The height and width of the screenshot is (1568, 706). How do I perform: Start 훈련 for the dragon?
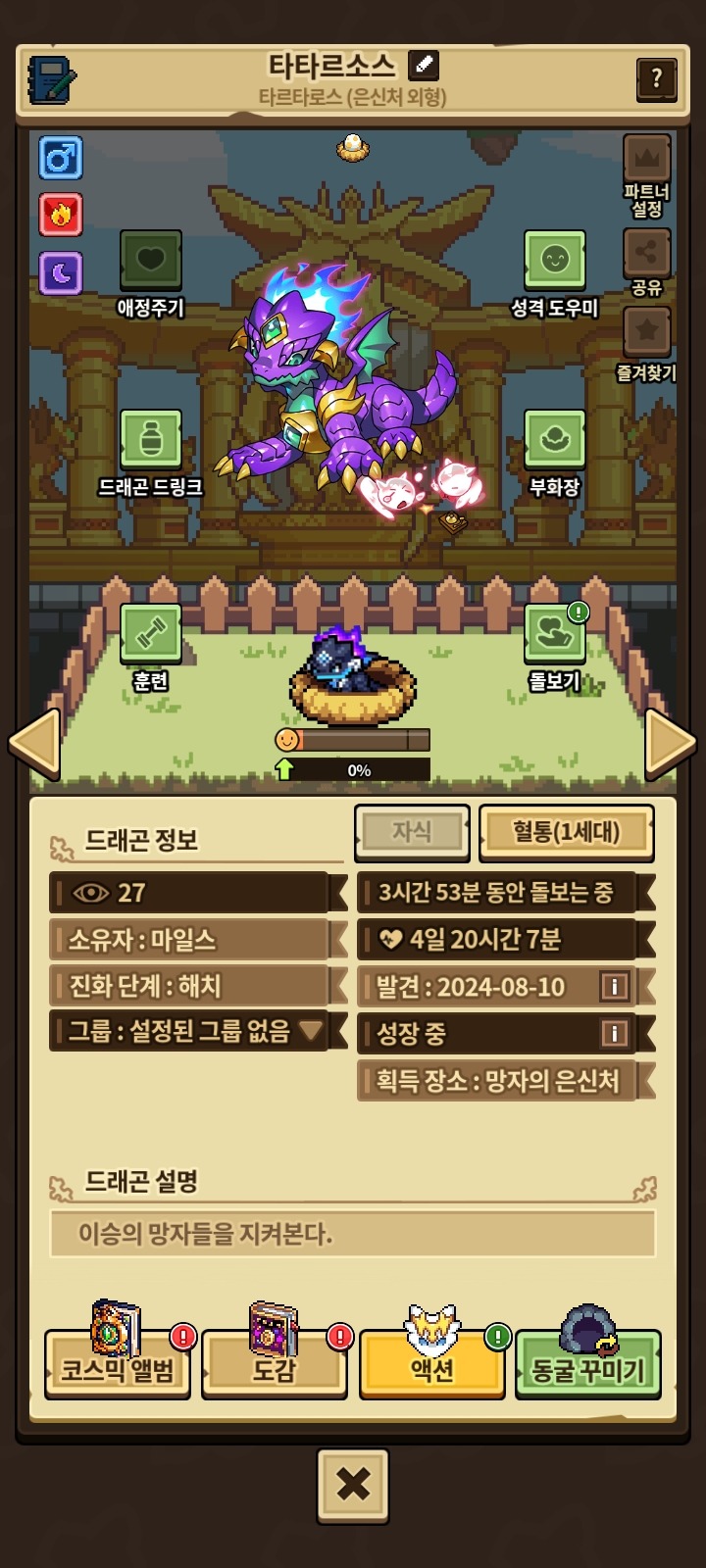pyautogui.click(x=150, y=633)
